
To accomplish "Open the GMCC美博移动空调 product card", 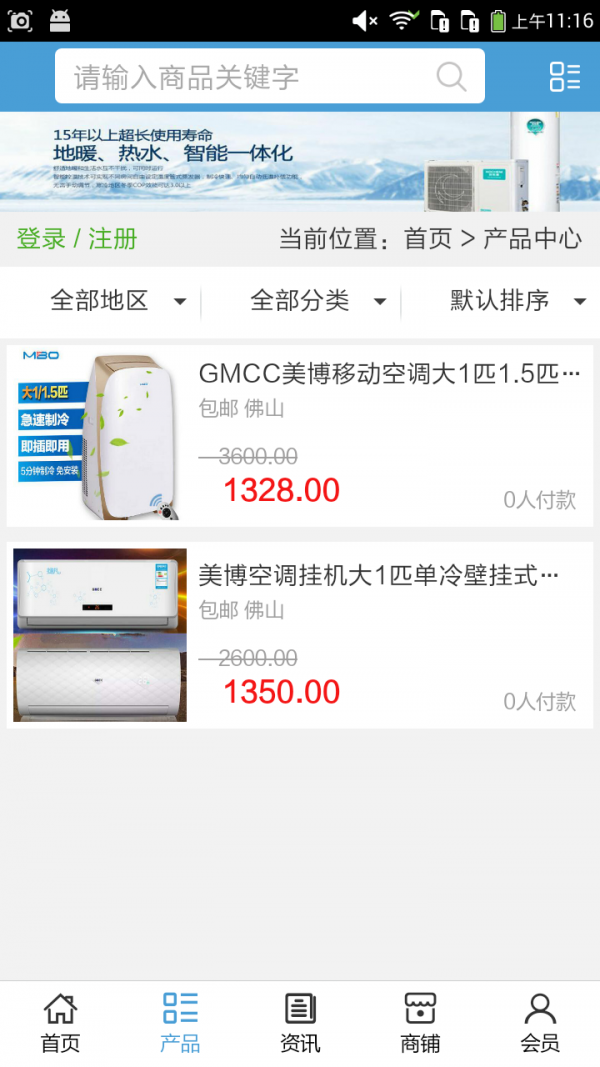I will 300,436.
